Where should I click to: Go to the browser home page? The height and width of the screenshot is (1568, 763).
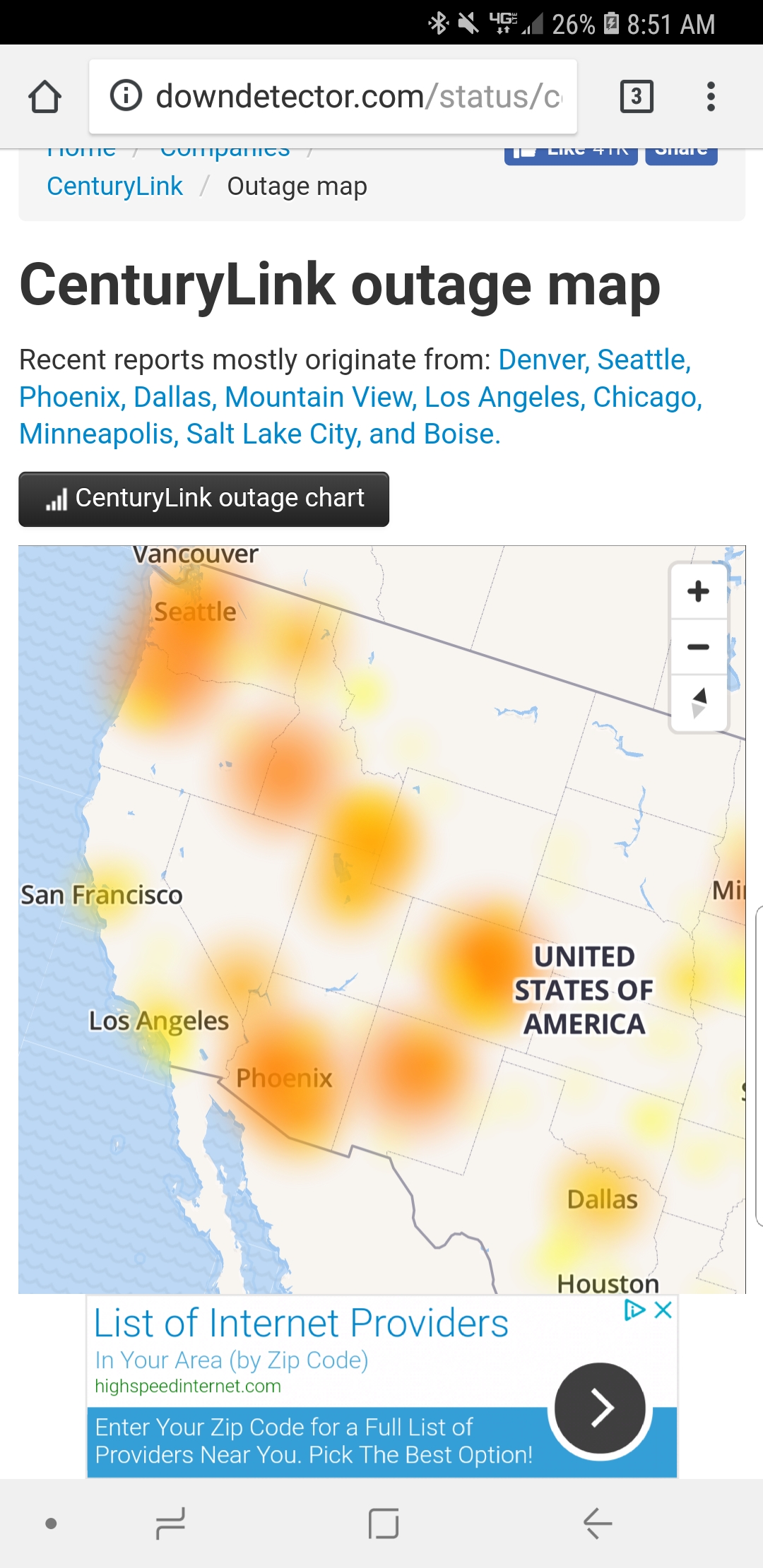tap(45, 96)
